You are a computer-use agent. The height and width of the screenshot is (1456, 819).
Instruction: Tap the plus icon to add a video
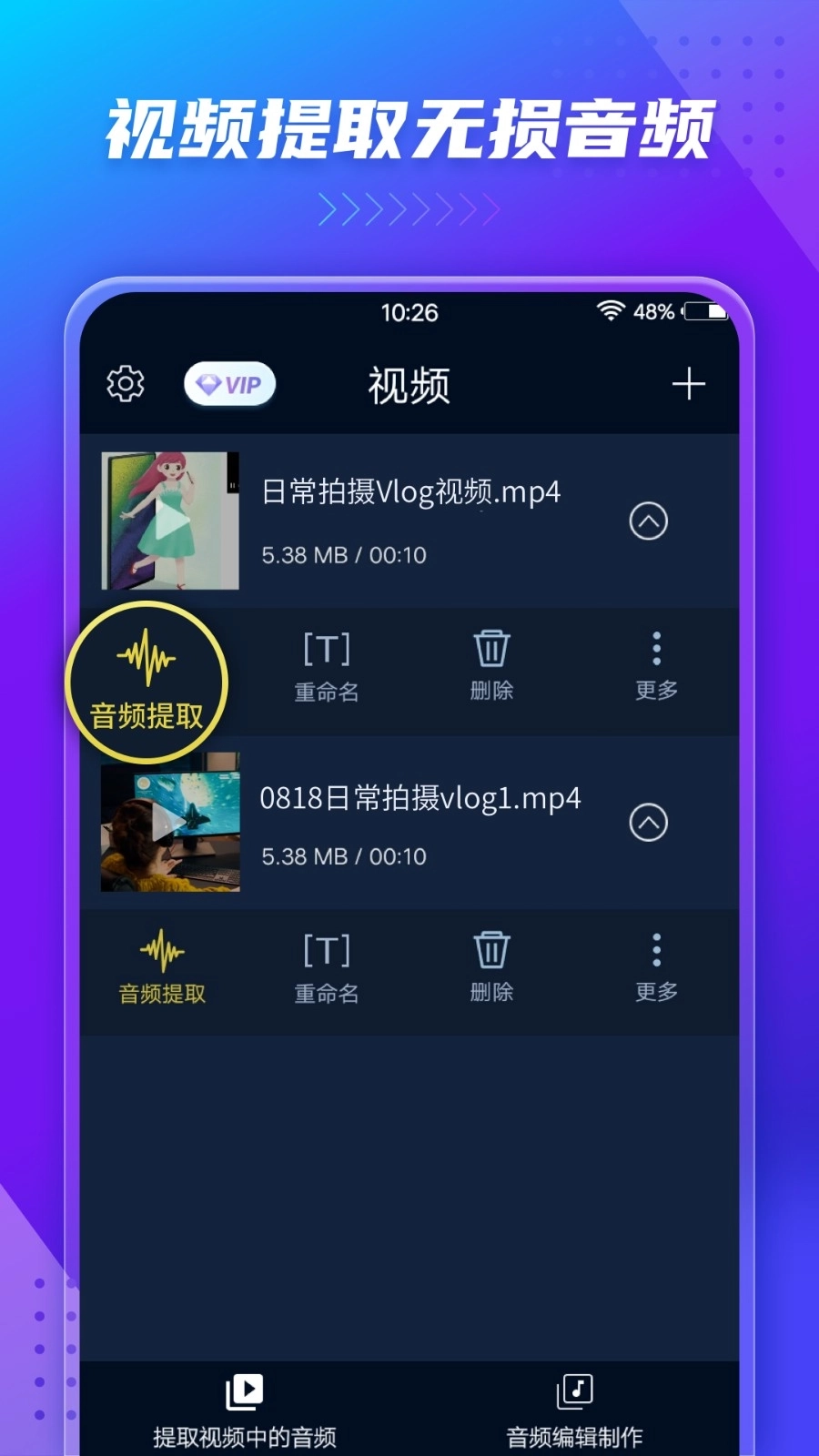689,384
